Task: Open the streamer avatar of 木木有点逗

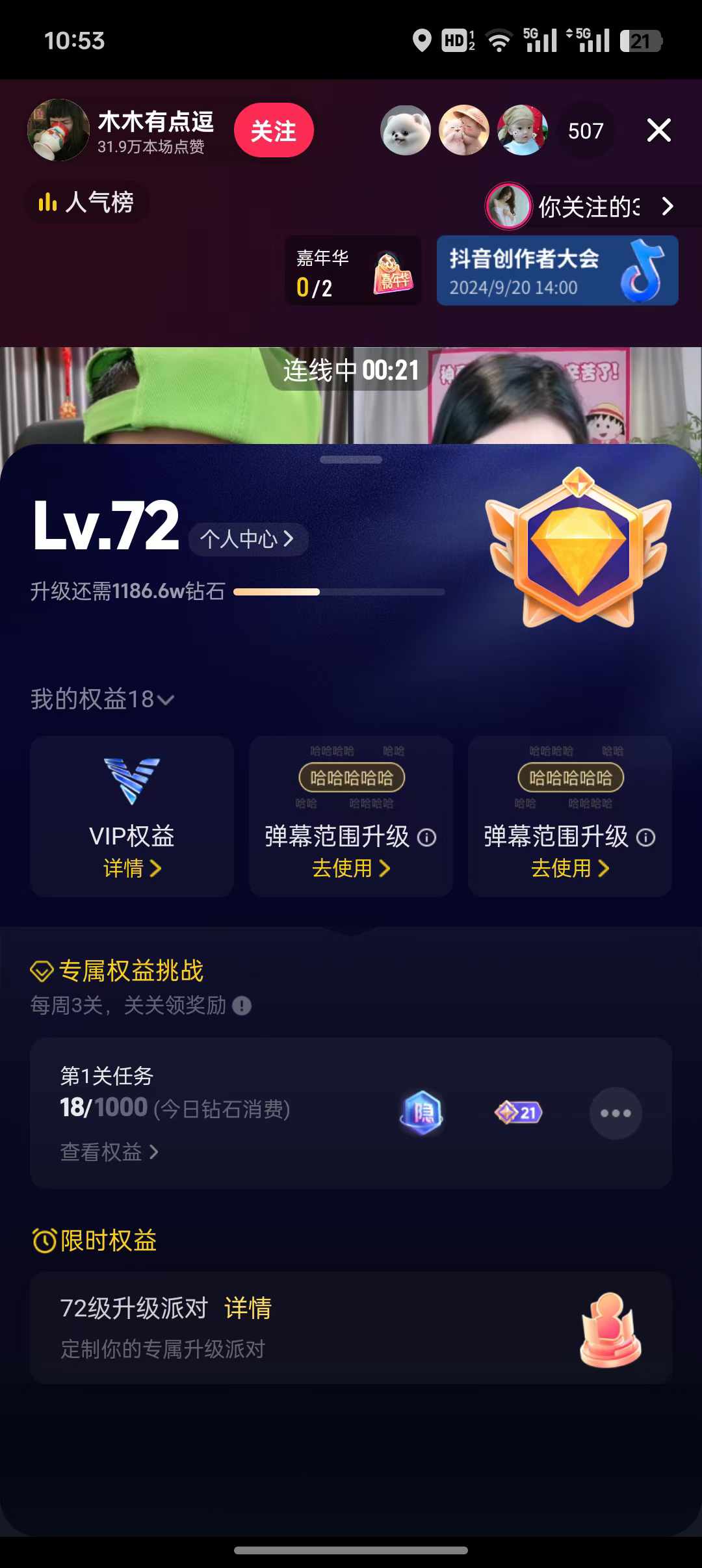Action: click(58, 130)
